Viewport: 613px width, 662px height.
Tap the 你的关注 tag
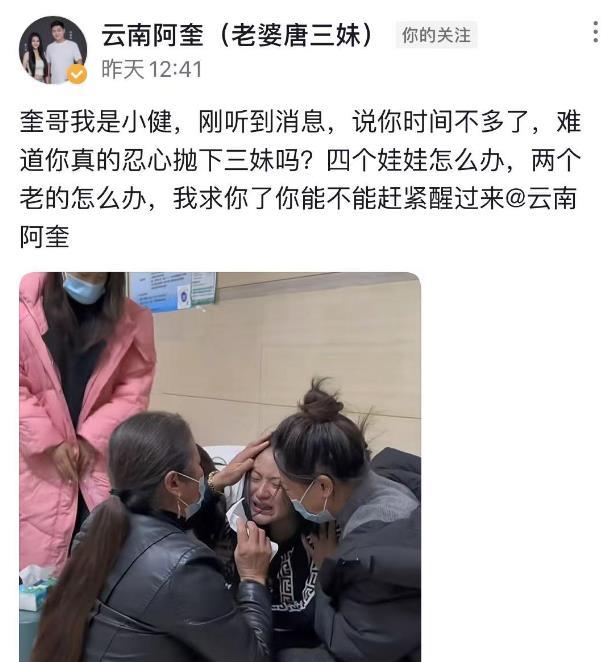pyautogui.click(x=436, y=35)
